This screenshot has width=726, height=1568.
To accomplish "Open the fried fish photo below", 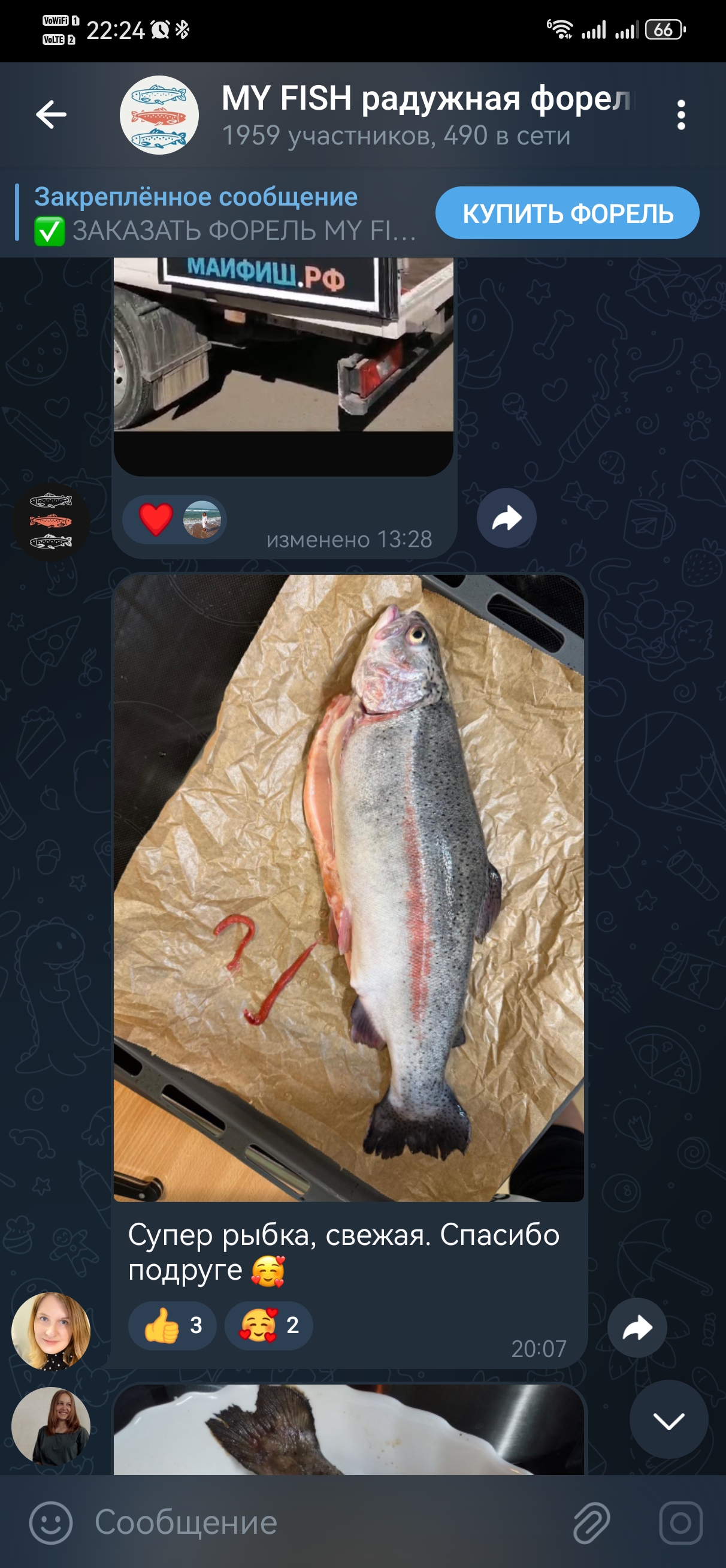I will pos(349,1430).
